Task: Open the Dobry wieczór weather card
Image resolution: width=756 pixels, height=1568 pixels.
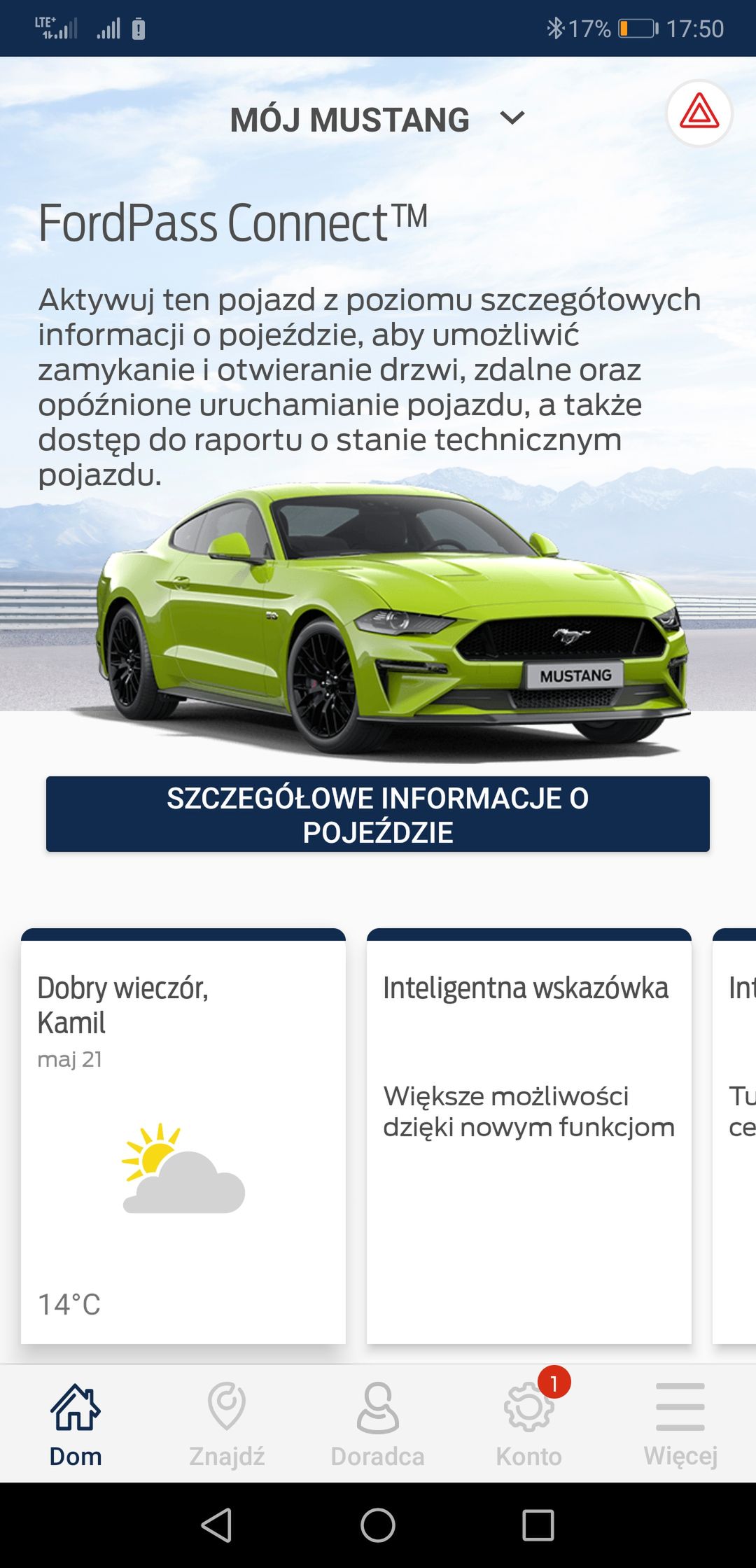Action: click(x=183, y=1136)
